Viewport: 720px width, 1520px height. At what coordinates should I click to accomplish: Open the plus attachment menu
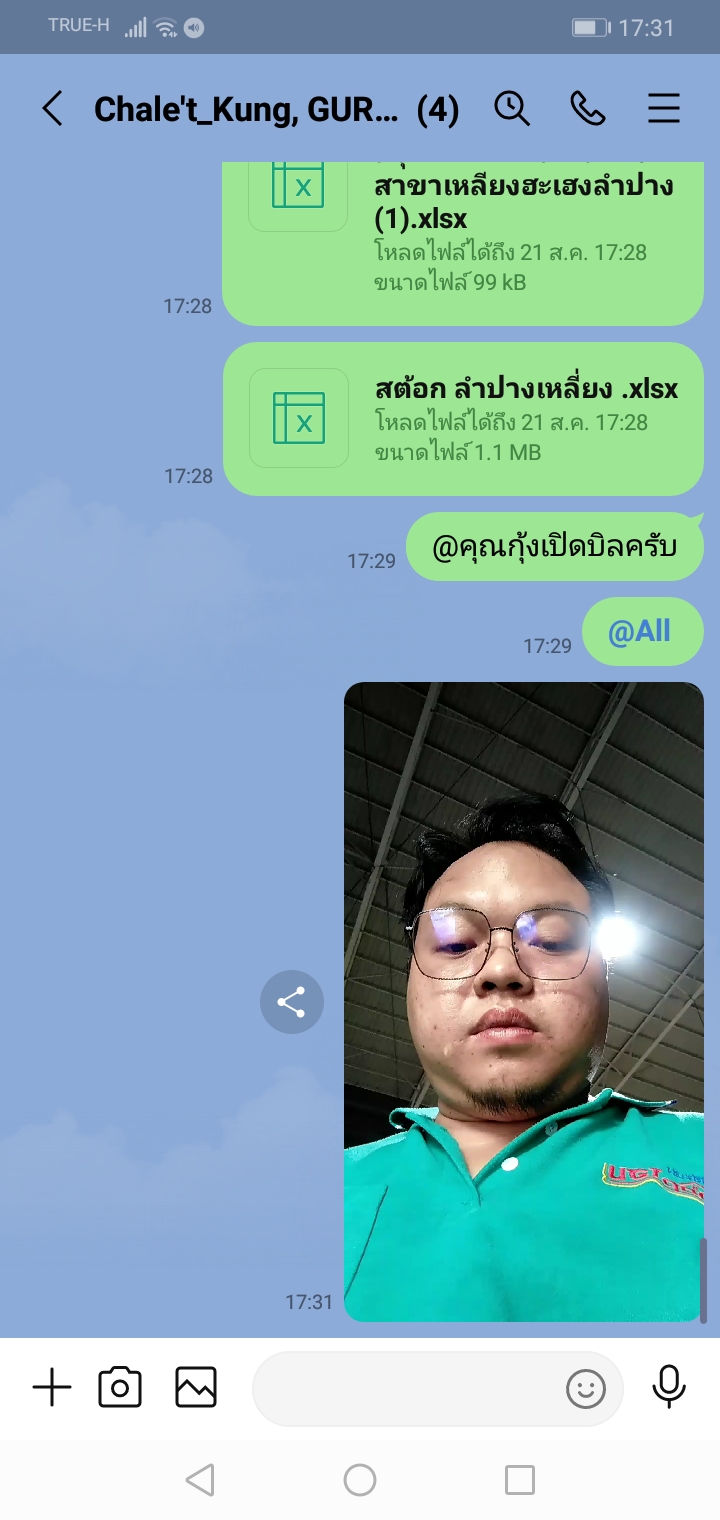click(x=52, y=1388)
